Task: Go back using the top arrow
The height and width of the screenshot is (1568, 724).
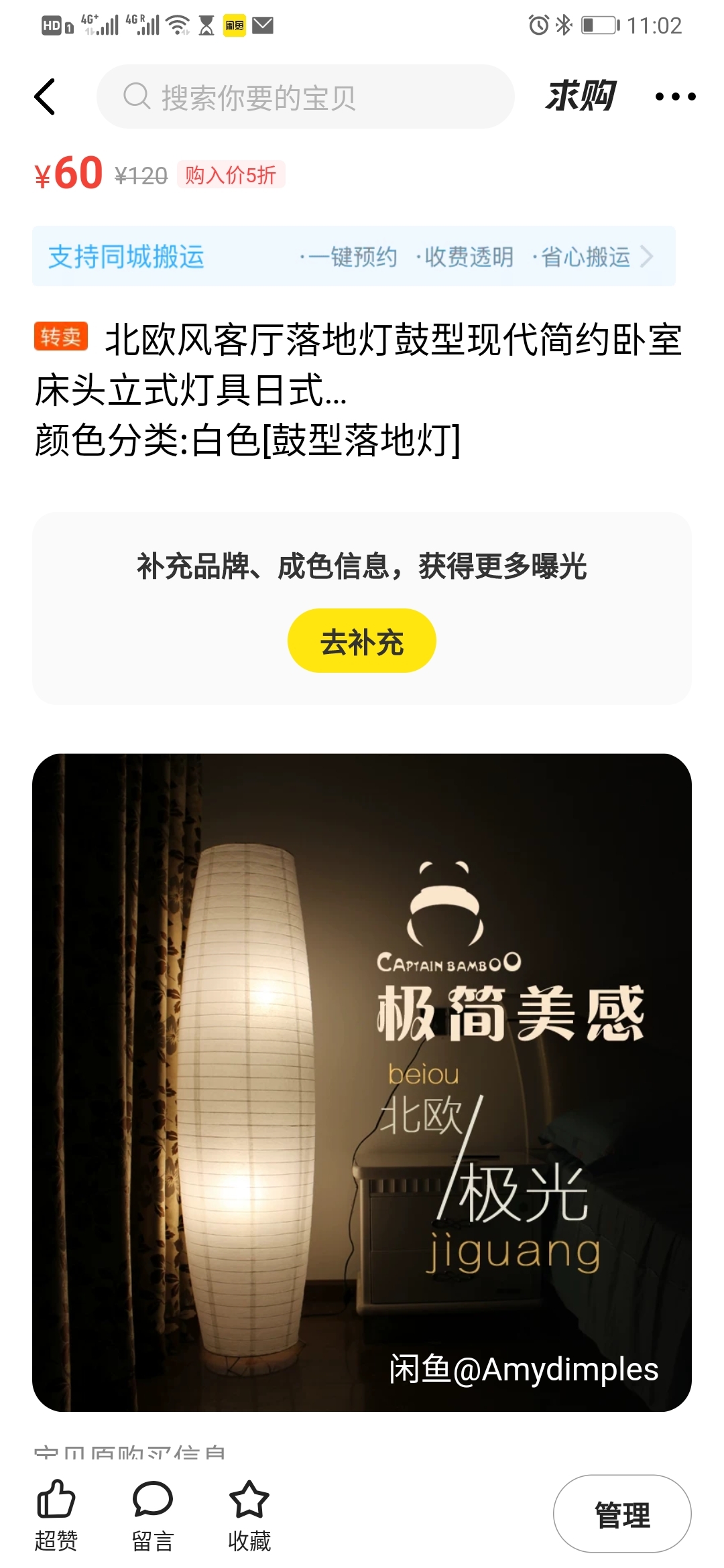Action: click(45, 97)
